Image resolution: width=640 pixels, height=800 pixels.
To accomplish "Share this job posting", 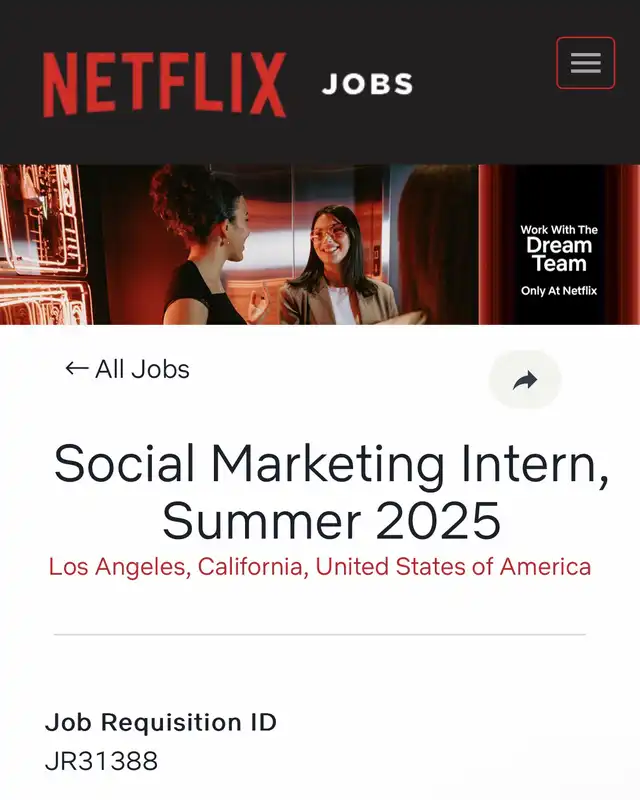I will point(525,380).
